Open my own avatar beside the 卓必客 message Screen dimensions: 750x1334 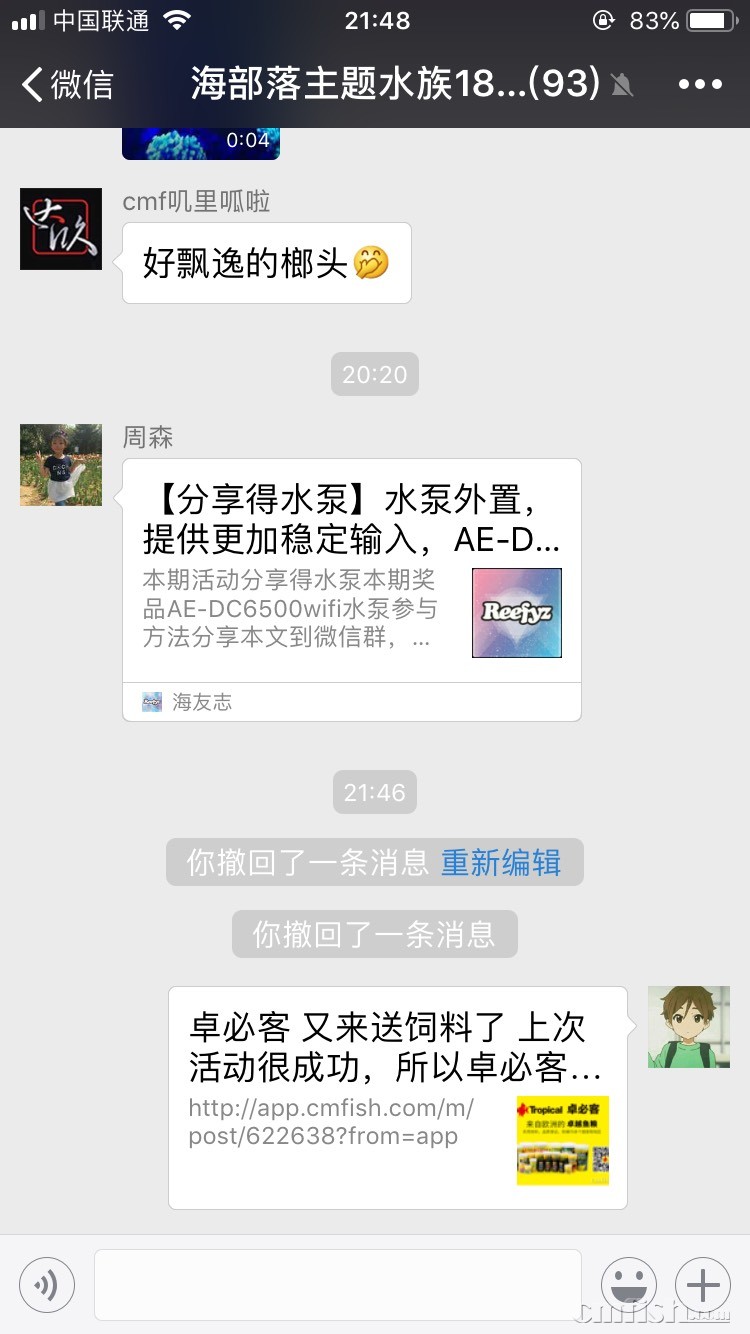pos(688,1026)
